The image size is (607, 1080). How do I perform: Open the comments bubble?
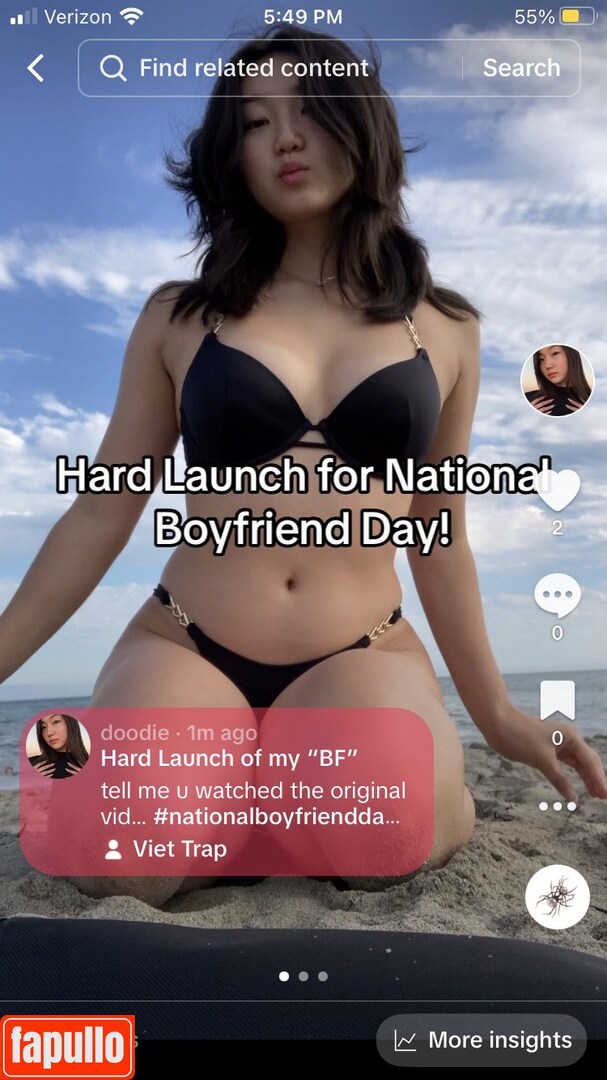[557, 597]
